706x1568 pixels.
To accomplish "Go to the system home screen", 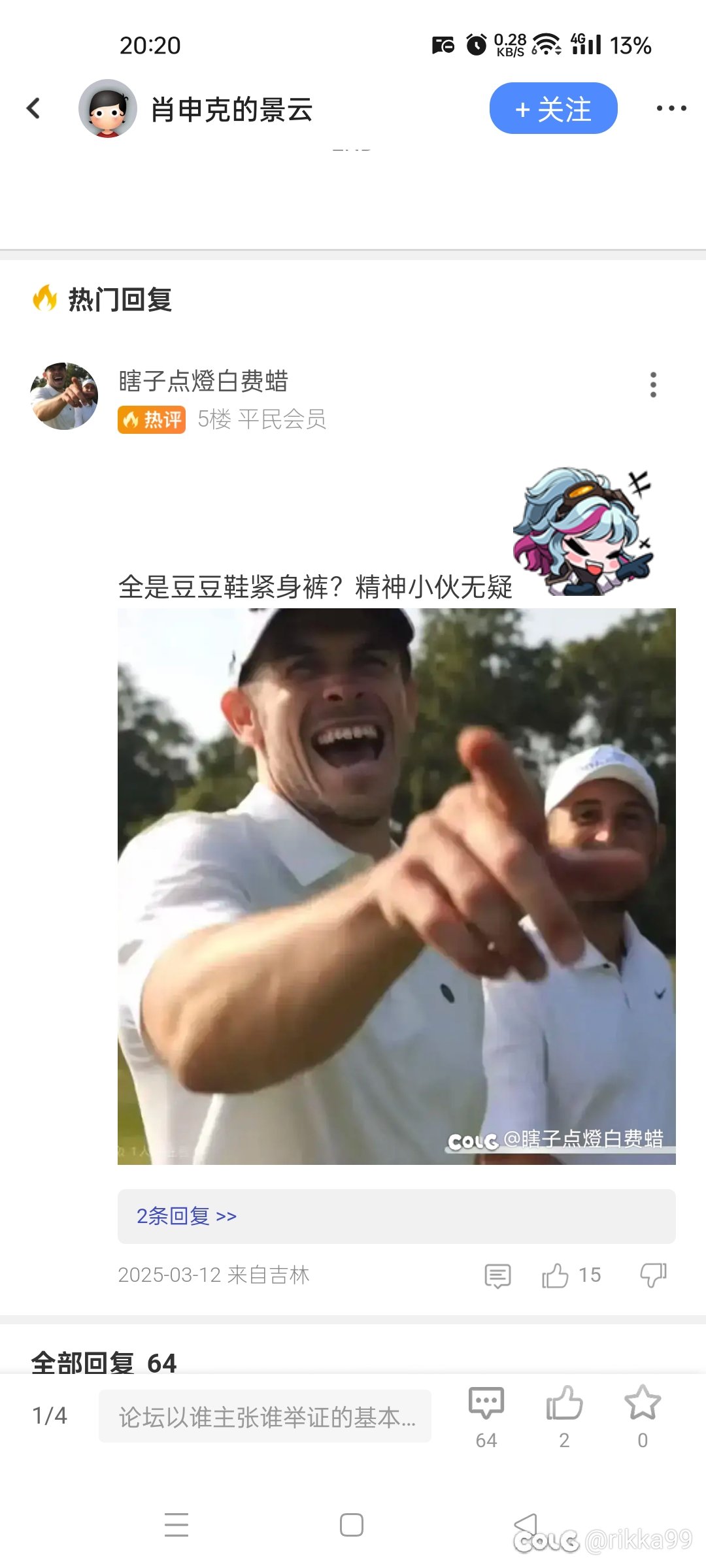I will (x=352, y=1525).
